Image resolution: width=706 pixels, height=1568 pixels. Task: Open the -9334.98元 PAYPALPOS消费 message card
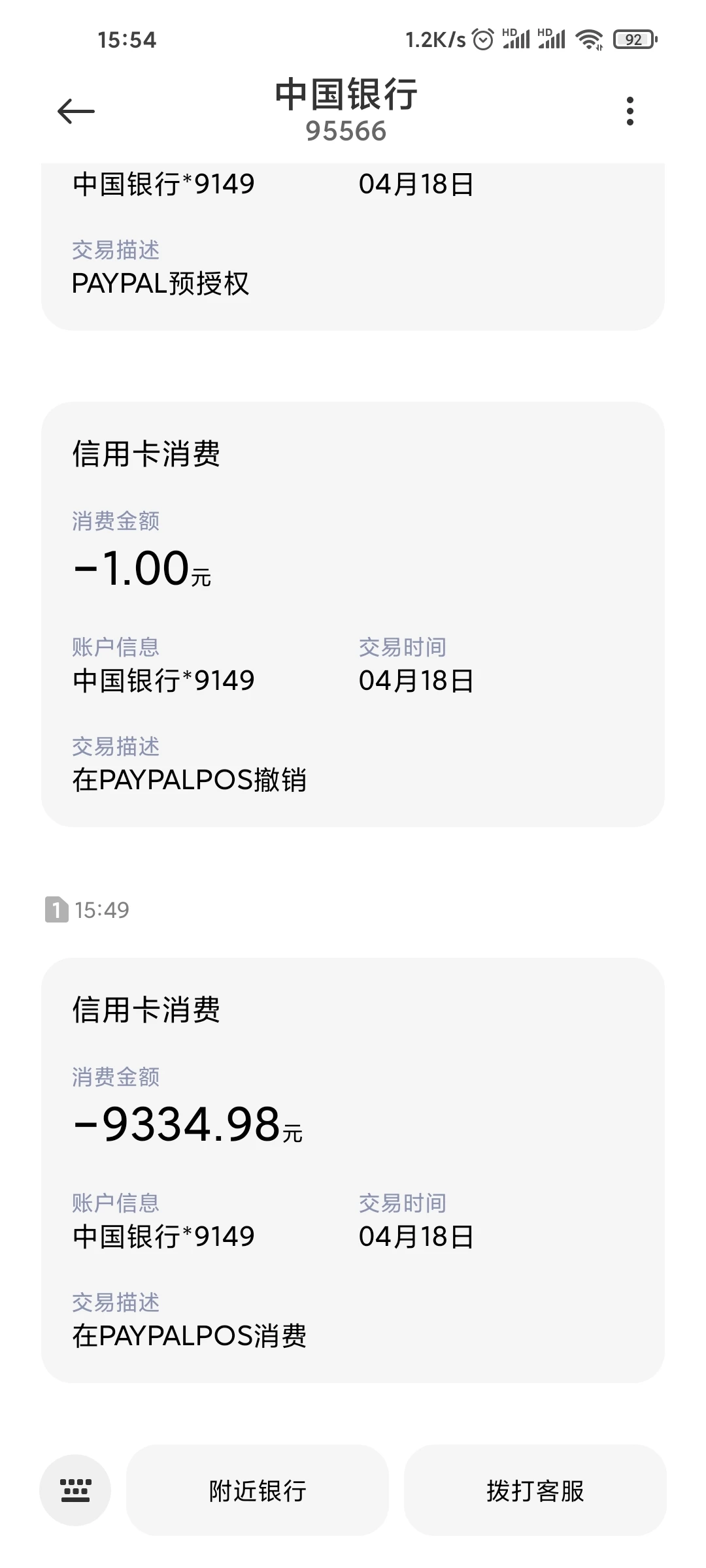point(353,1169)
